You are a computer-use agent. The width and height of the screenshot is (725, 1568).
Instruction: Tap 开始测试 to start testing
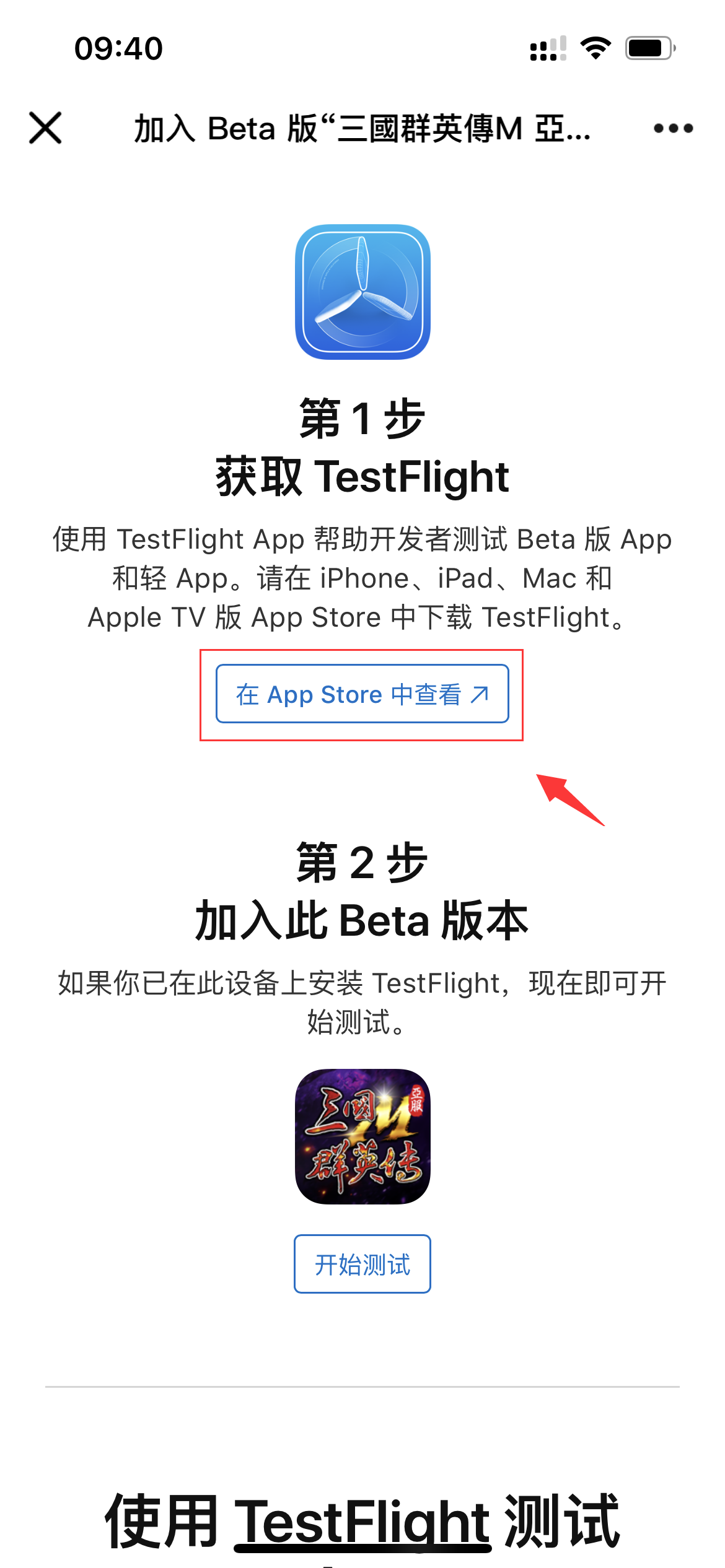coord(362,1264)
